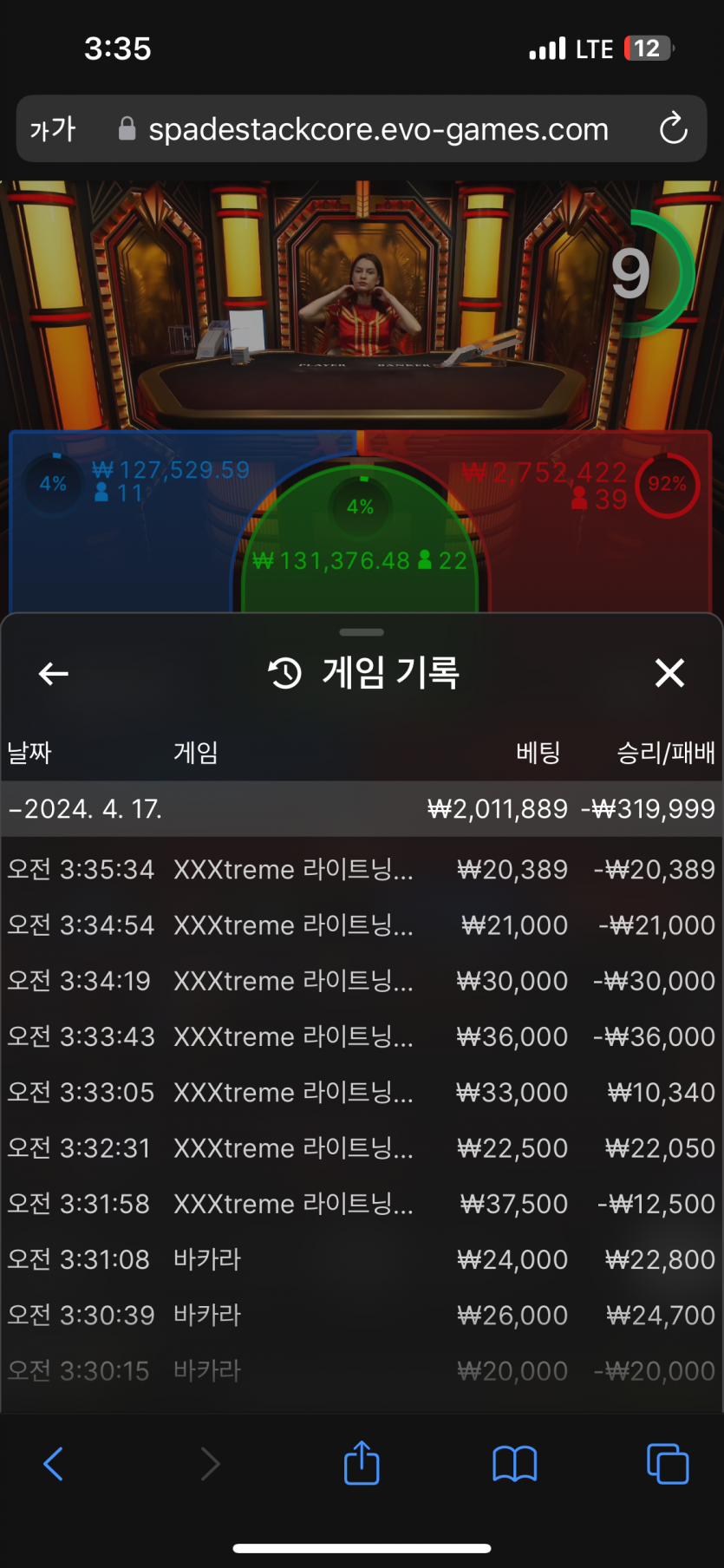Open the 오전 3:35:34 XXXtreme game record
The width and height of the screenshot is (724, 1568).
[x=362, y=869]
